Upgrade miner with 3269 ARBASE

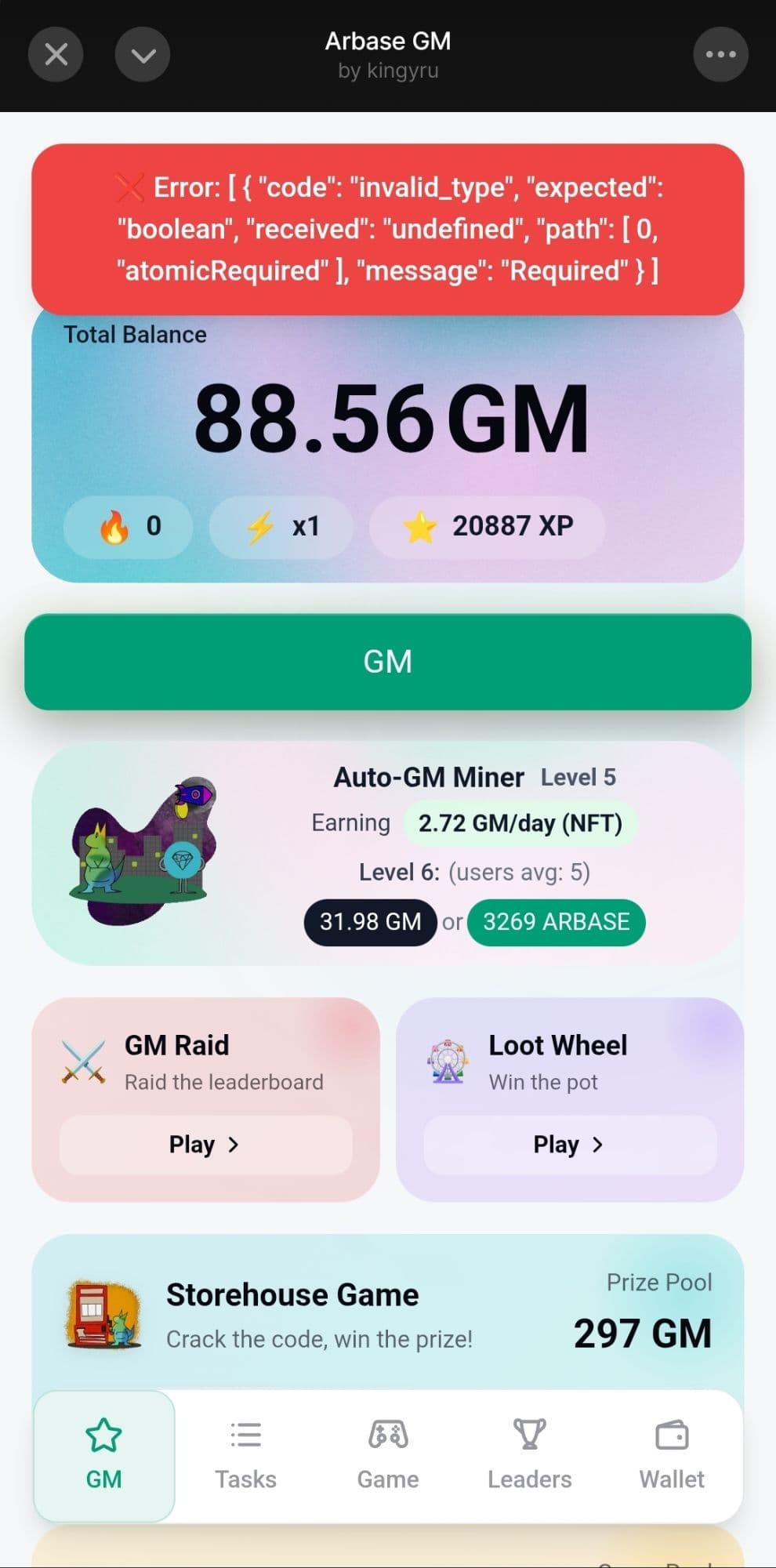(x=556, y=922)
